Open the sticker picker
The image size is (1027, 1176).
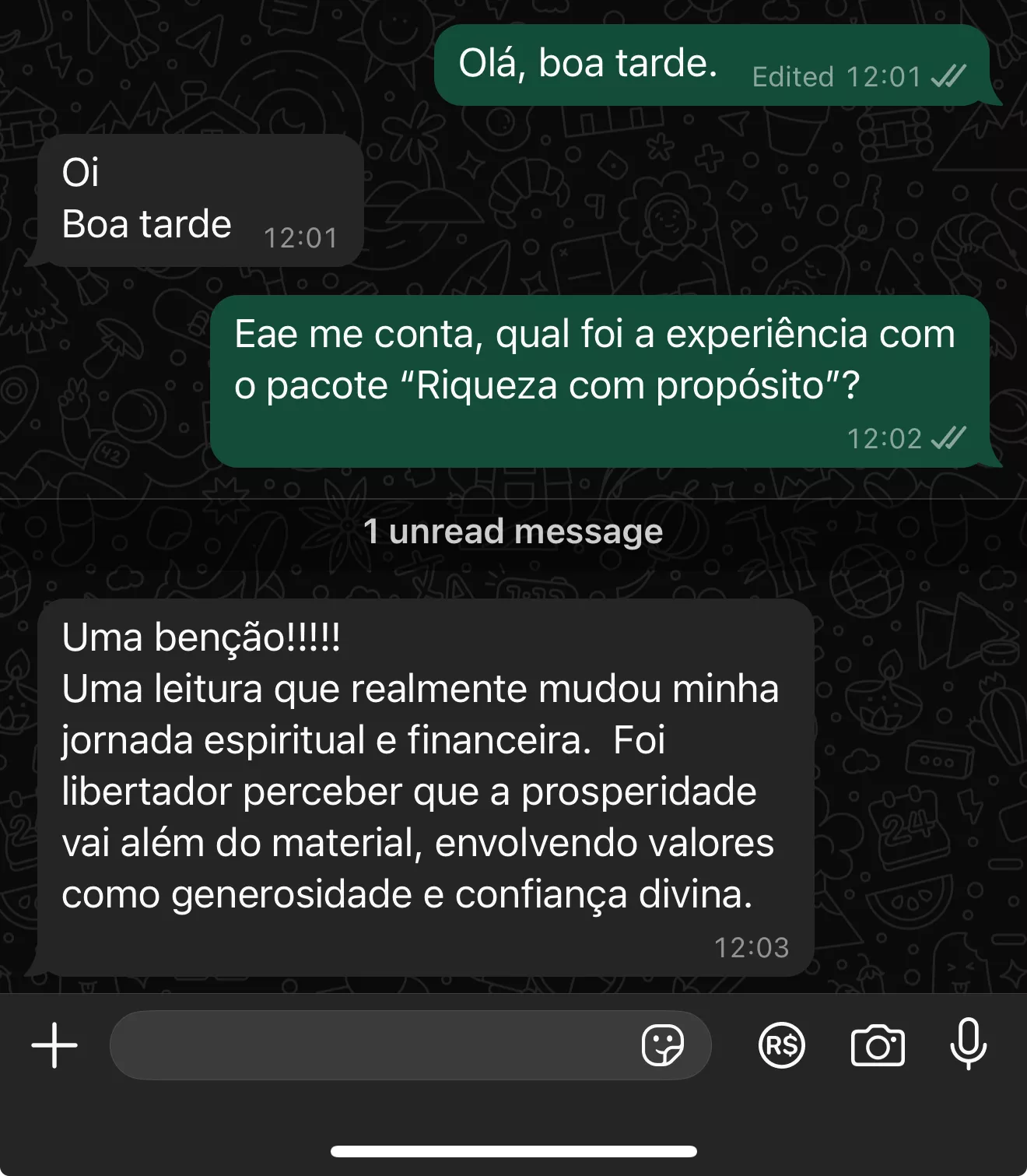(x=662, y=1045)
